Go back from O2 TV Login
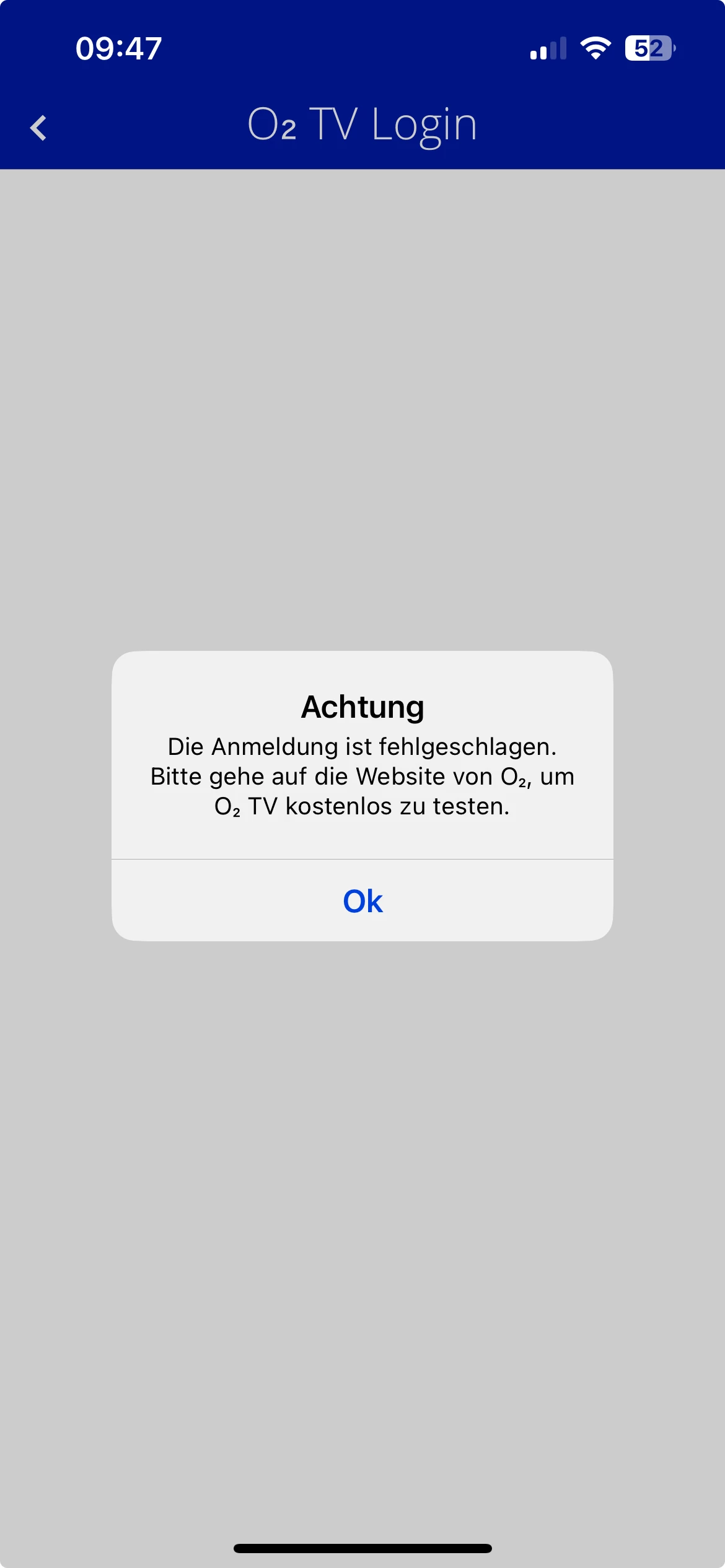This screenshot has height=1568, width=725. point(39,128)
